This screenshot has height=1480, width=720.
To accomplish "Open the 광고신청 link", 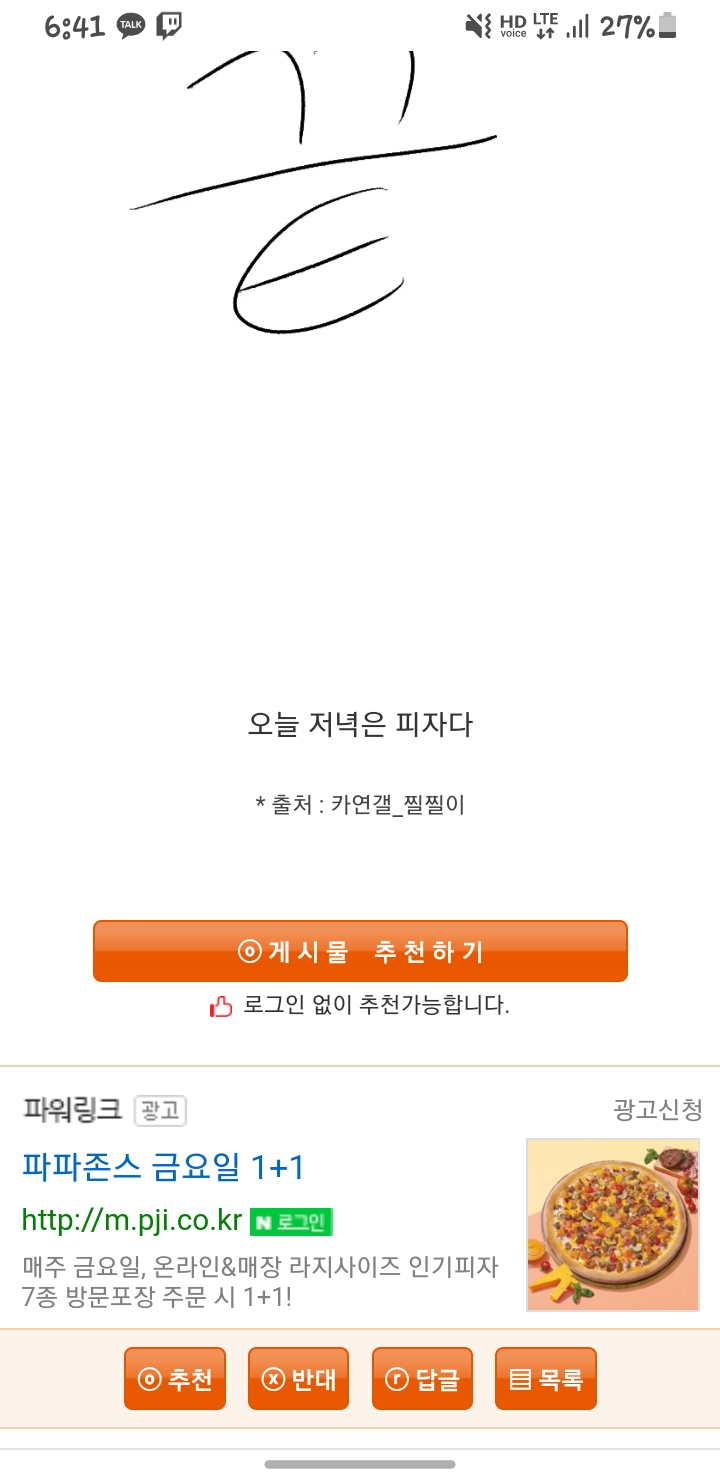I will coord(657,1109).
